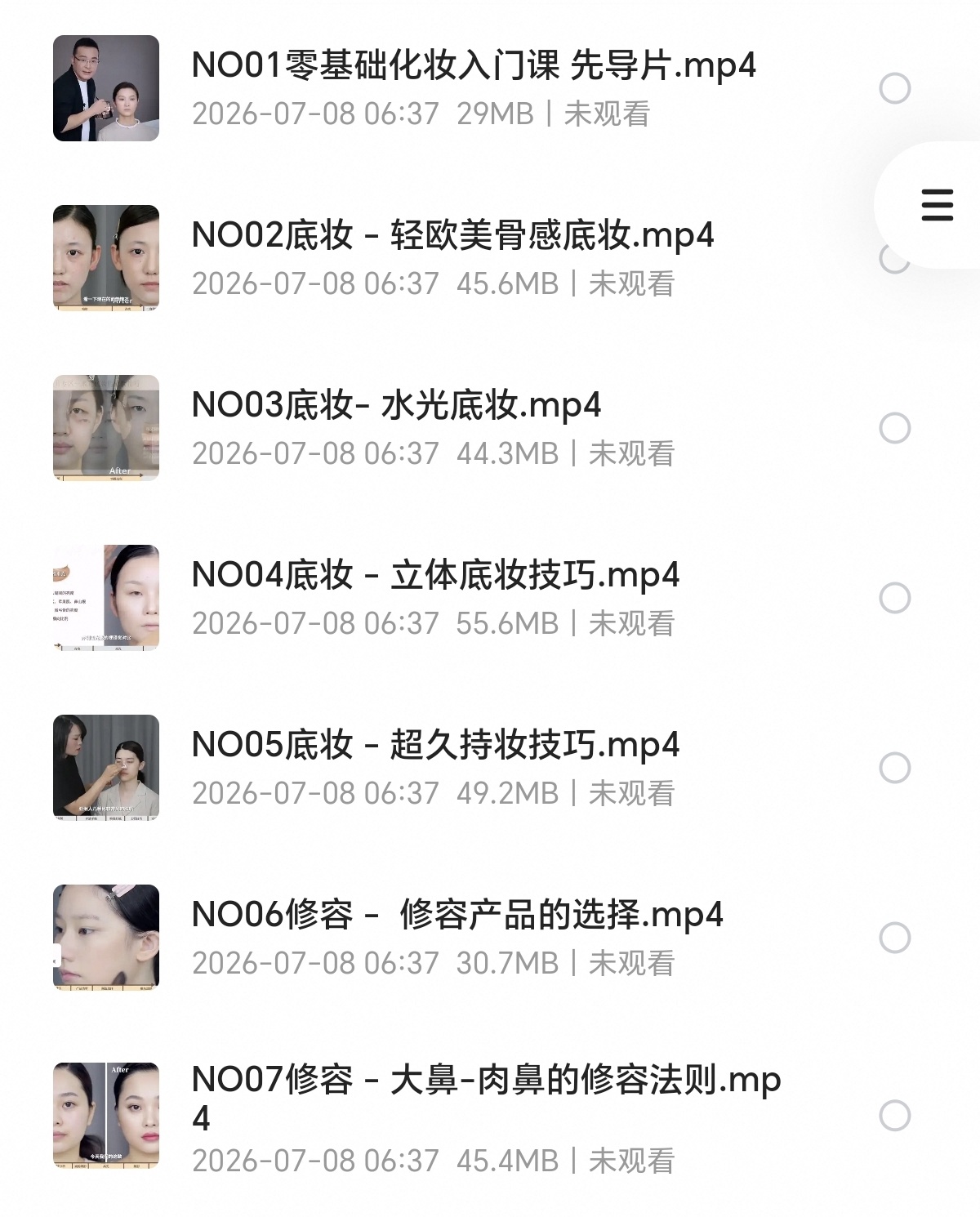Select the circle for NO01 先导片 video
This screenshot has width=980, height=1217.
[895, 88]
